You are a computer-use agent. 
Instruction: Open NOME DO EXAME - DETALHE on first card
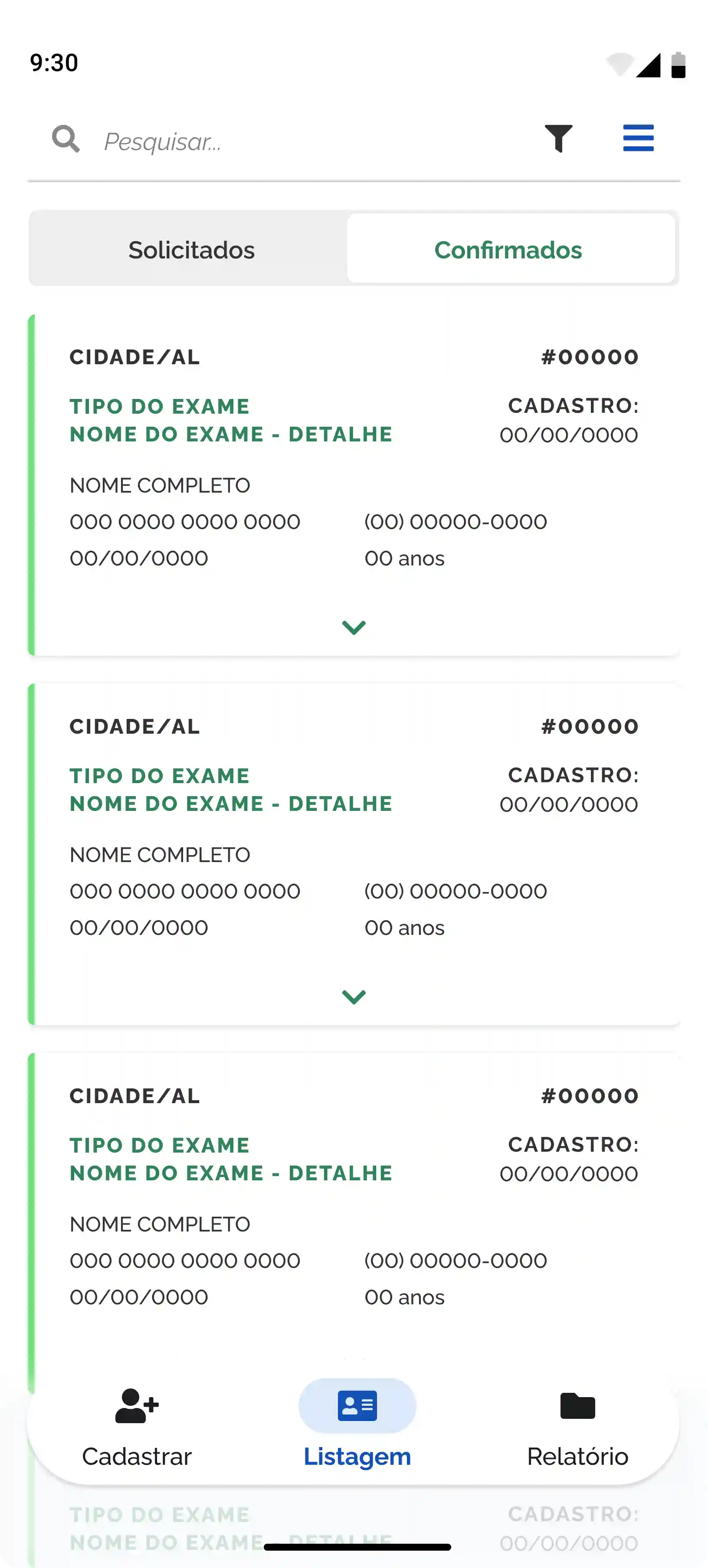[x=231, y=434]
